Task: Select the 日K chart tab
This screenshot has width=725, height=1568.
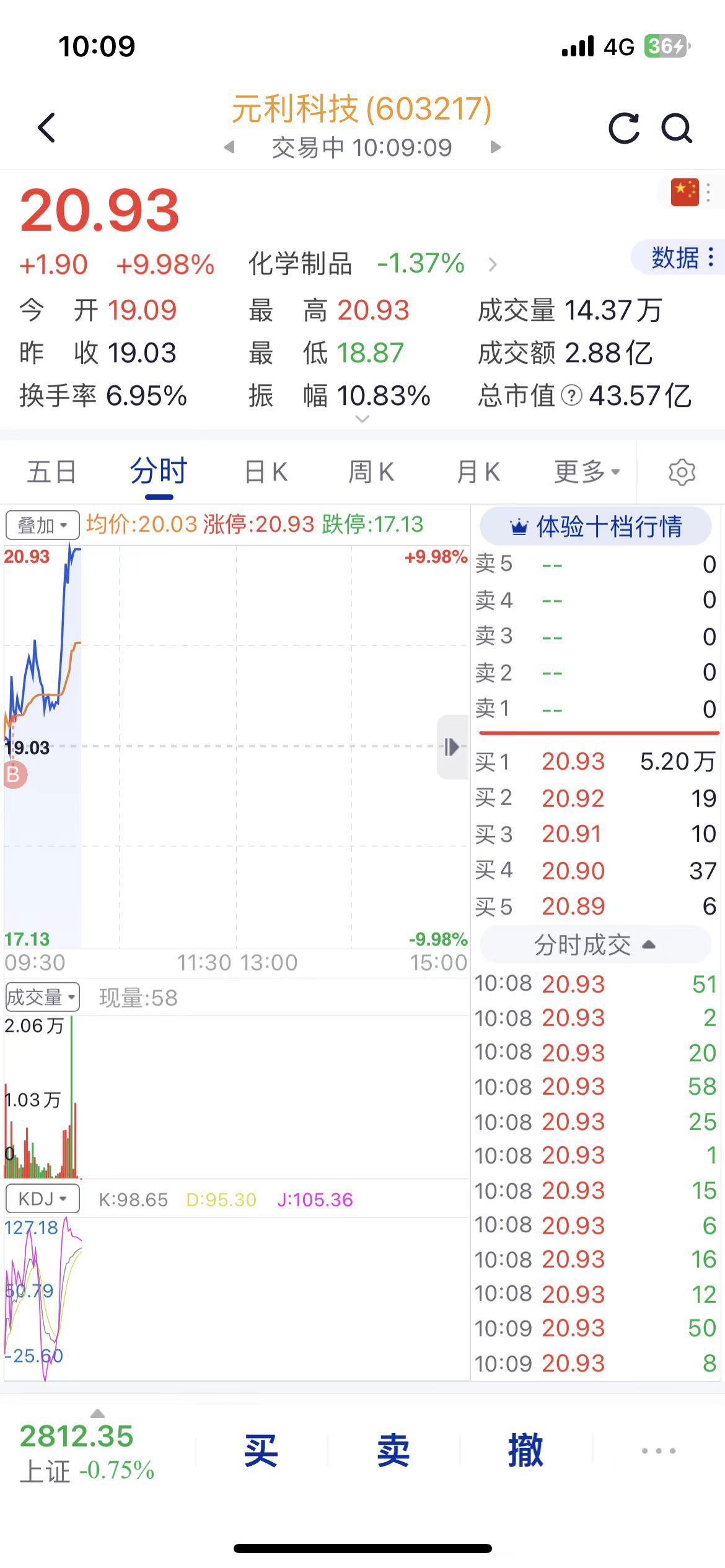Action: (265, 472)
